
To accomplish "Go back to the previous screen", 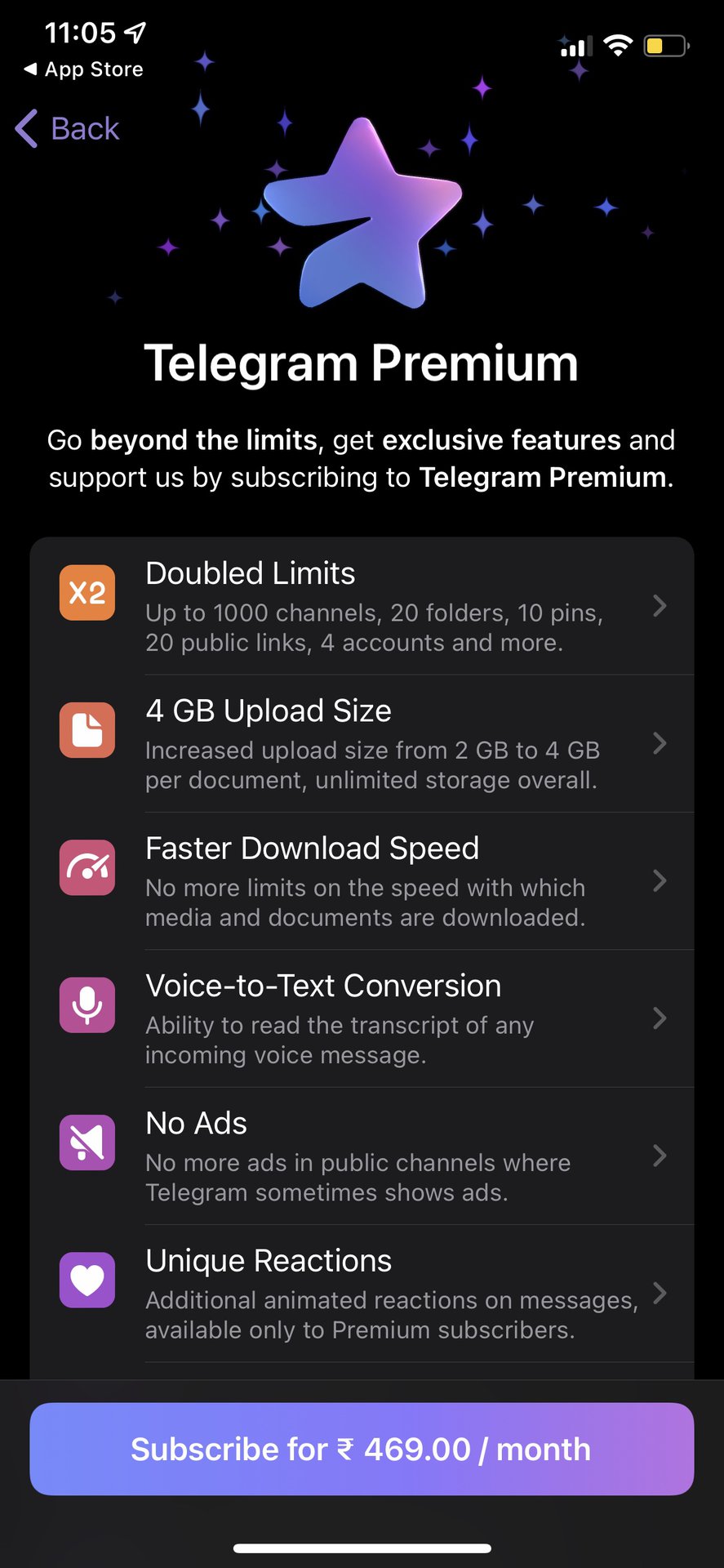I will (68, 129).
